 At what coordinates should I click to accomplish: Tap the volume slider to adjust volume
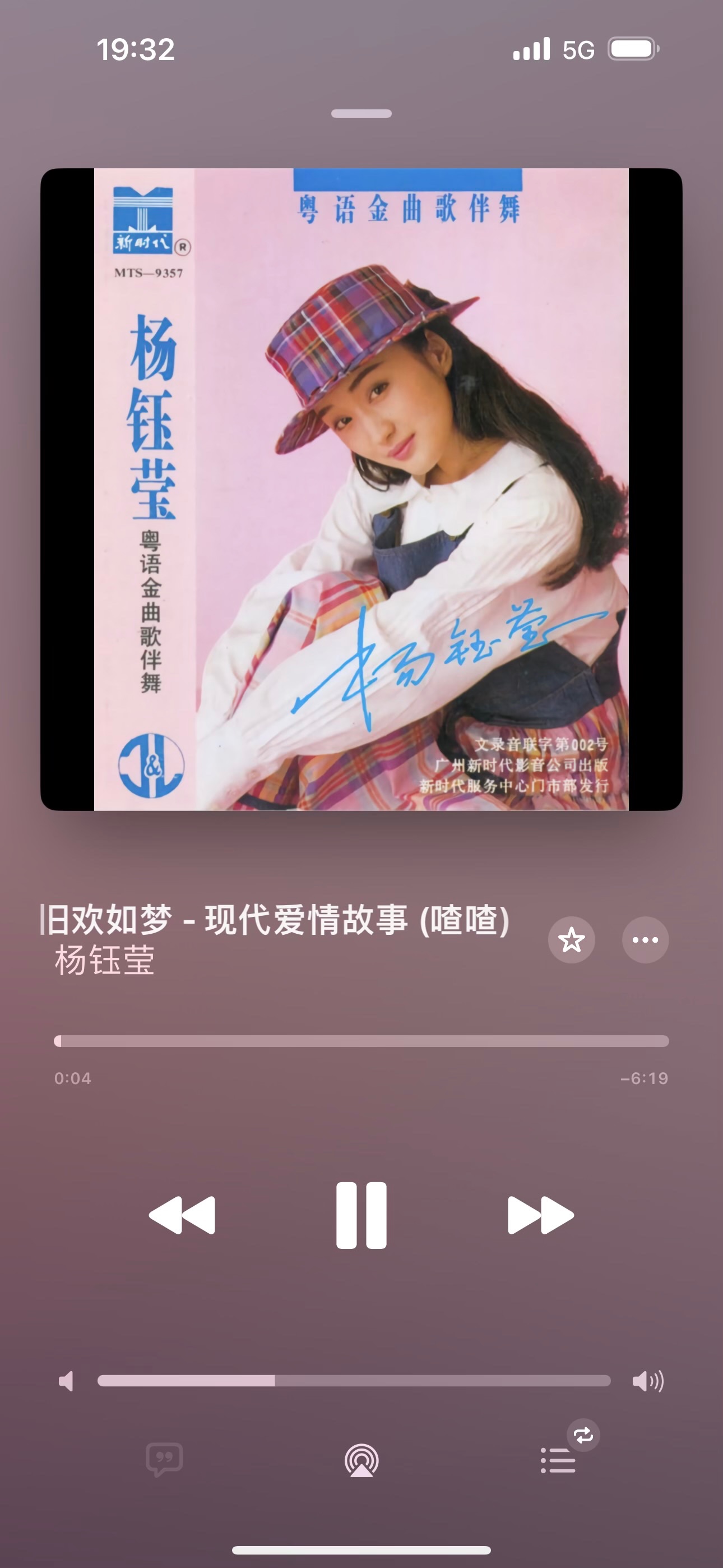pyautogui.click(x=354, y=1381)
